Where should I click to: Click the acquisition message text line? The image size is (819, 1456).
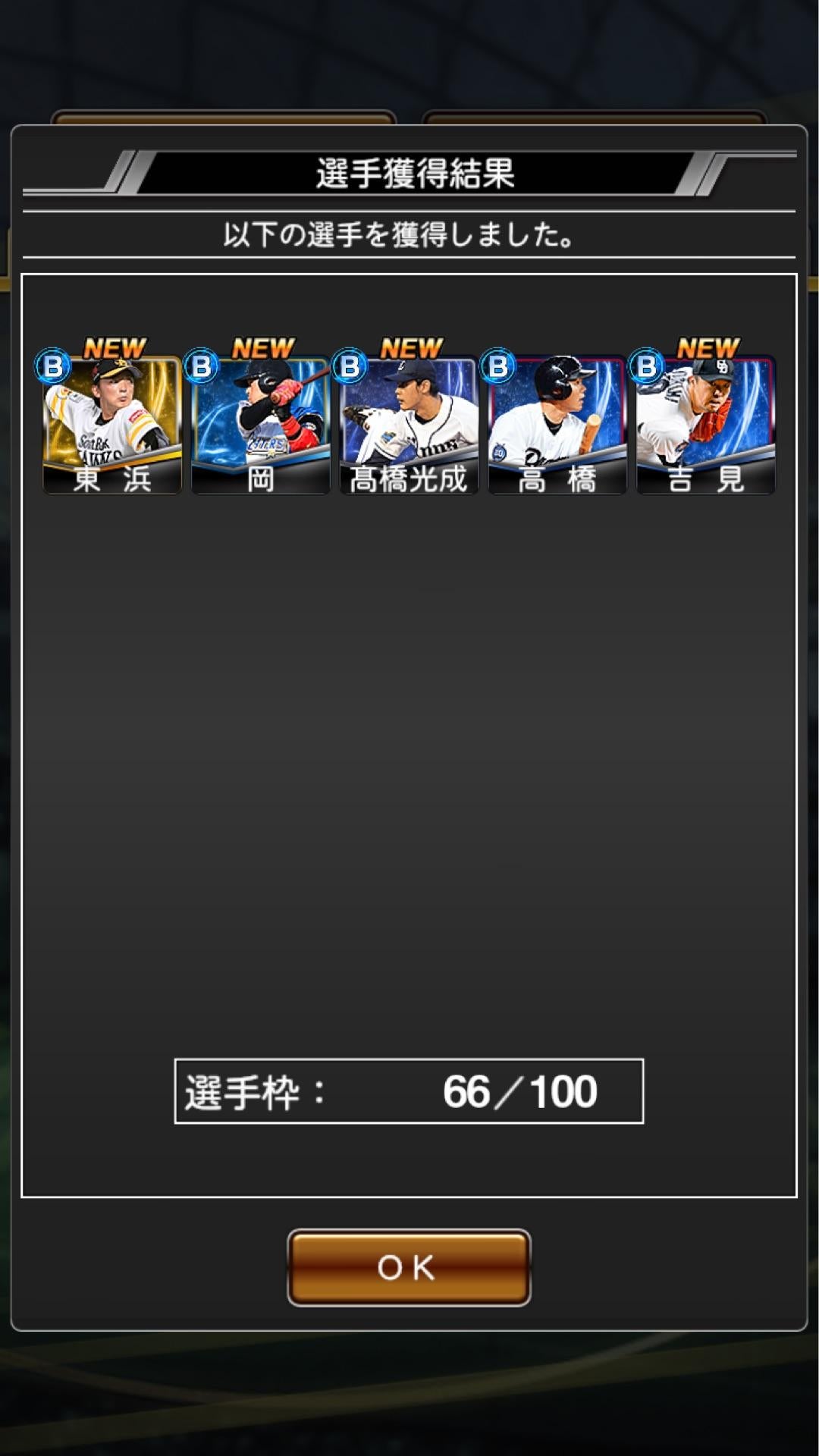409,234
